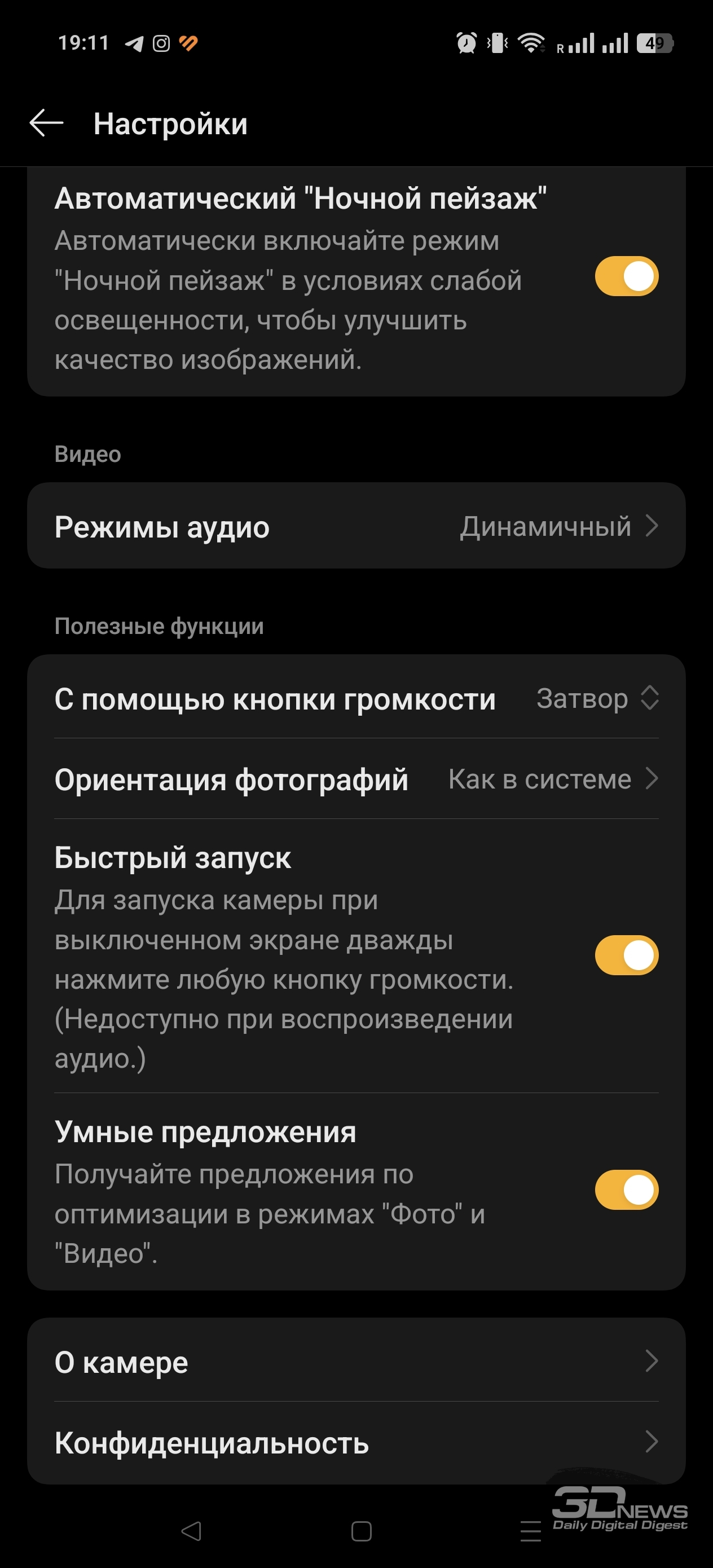This screenshot has width=713, height=1568.
Task: Open Режимы аудио settings
Action: [x=356, y=526]
